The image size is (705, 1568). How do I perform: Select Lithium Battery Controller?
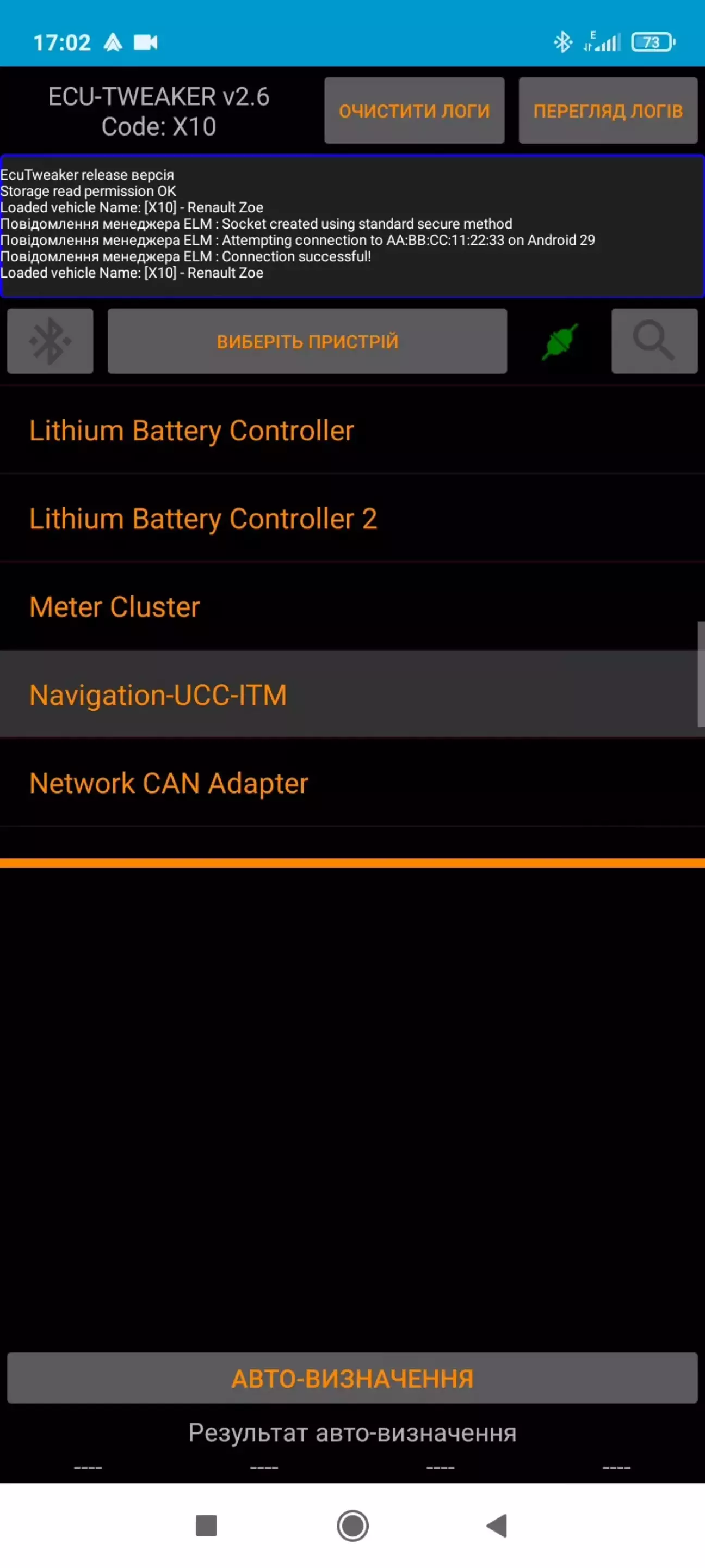191,431
